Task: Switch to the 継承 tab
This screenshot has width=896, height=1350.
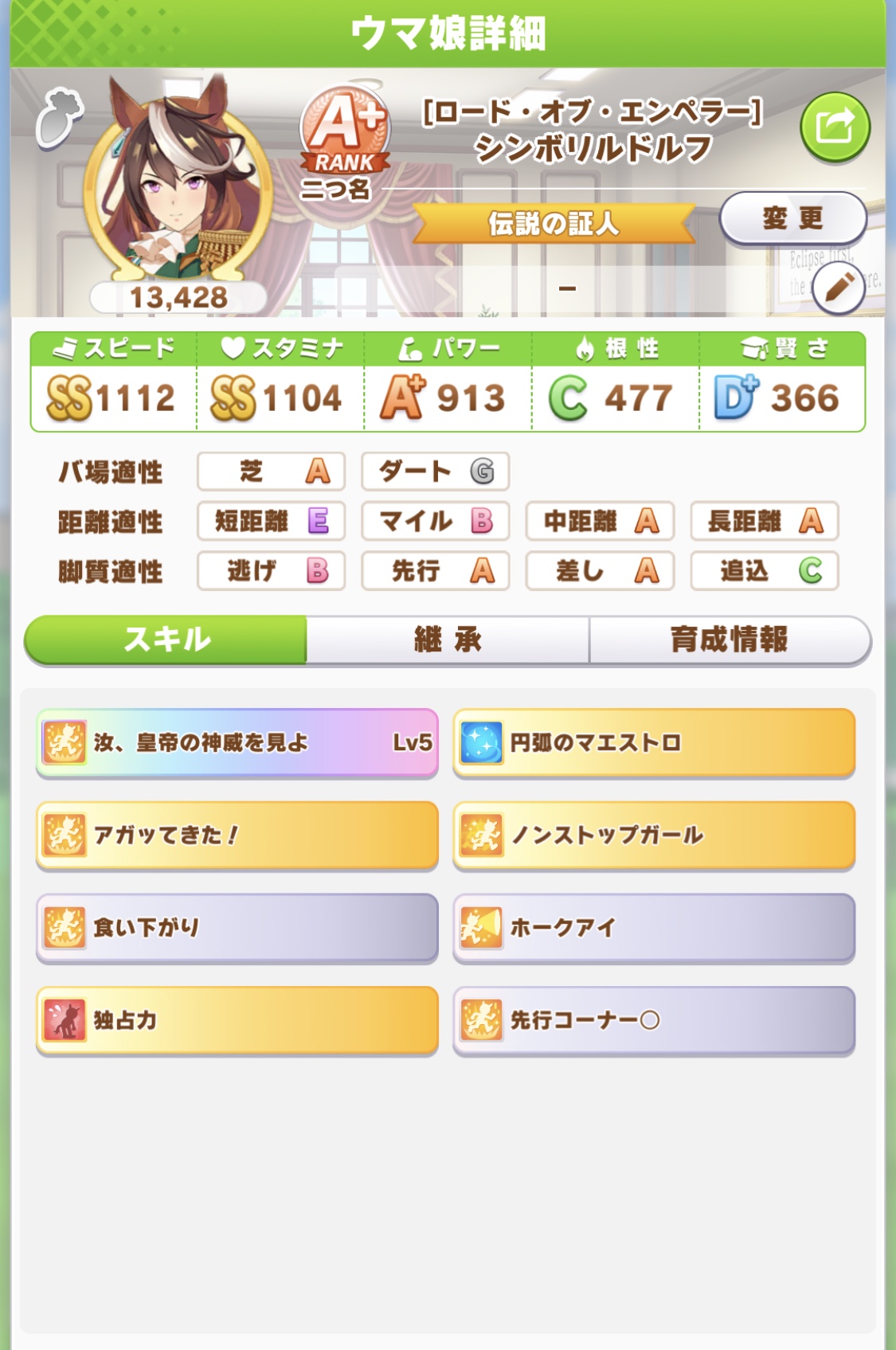Action: 448,640
